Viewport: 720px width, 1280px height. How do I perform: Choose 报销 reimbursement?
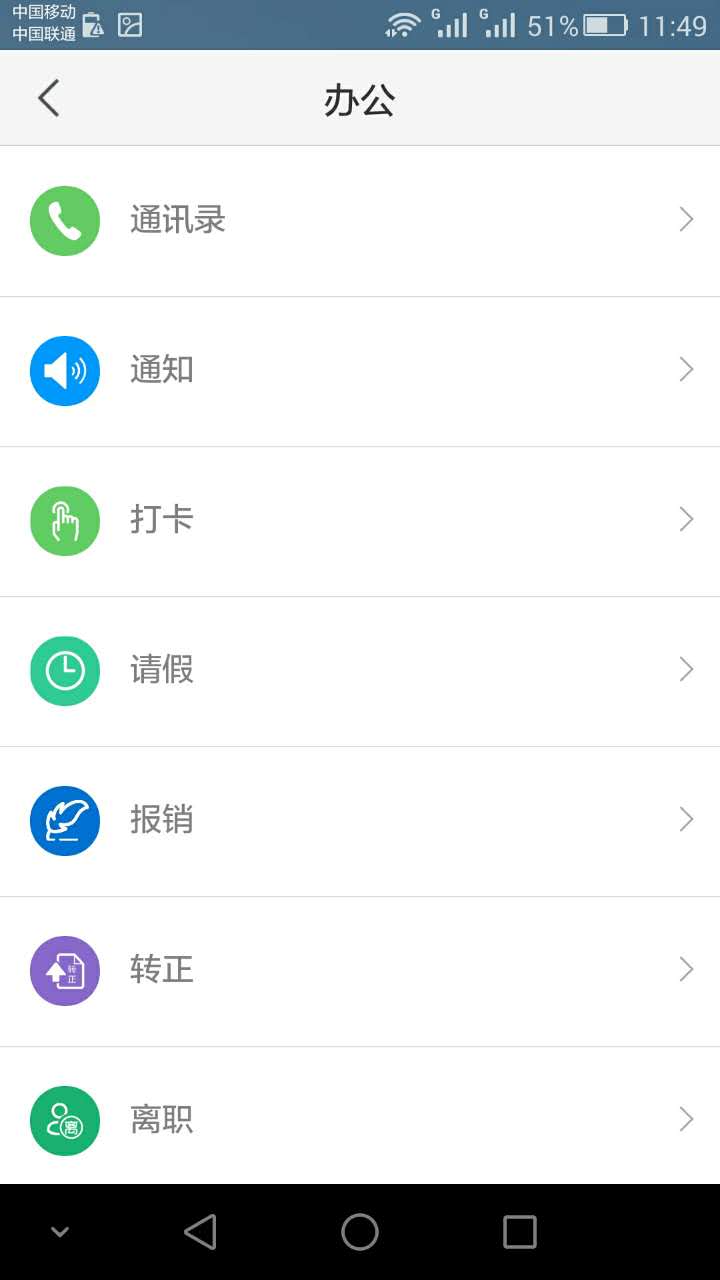click(x=360, y=821)
